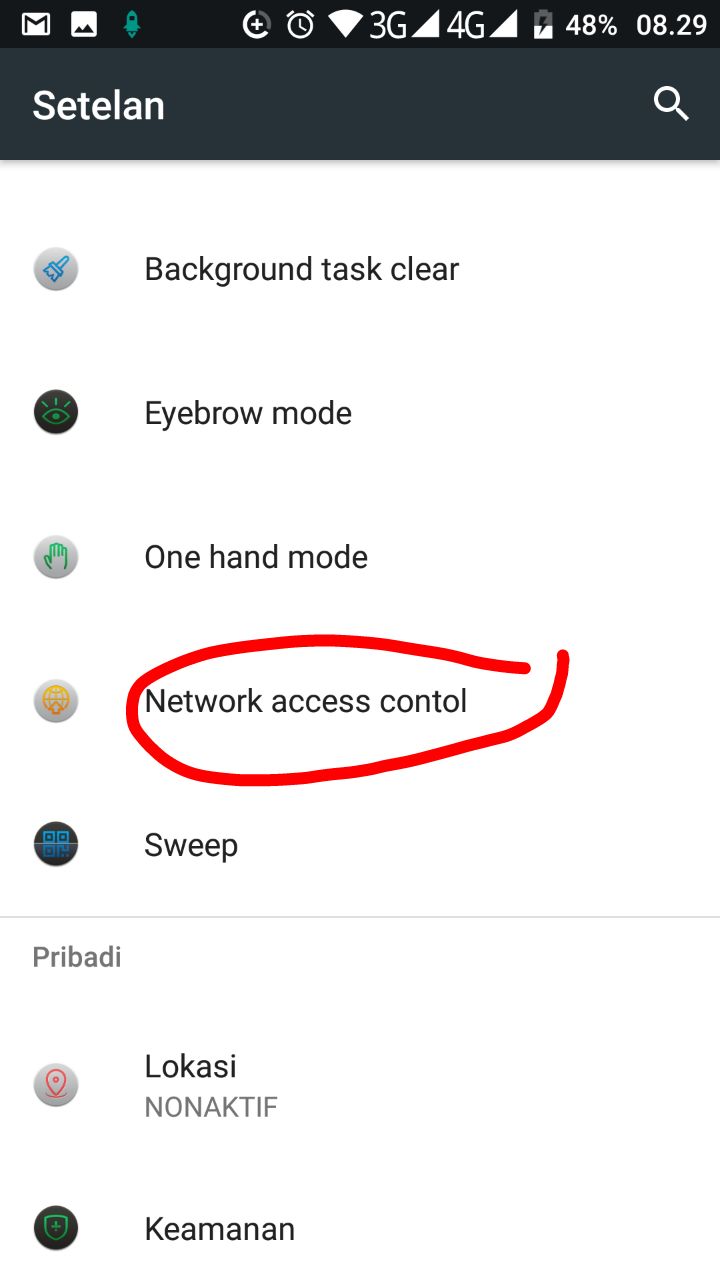The width and height of the screenshot is (720, 1280).
Task: Open Eyebrow mode settings
Action: tap(248, 413)
